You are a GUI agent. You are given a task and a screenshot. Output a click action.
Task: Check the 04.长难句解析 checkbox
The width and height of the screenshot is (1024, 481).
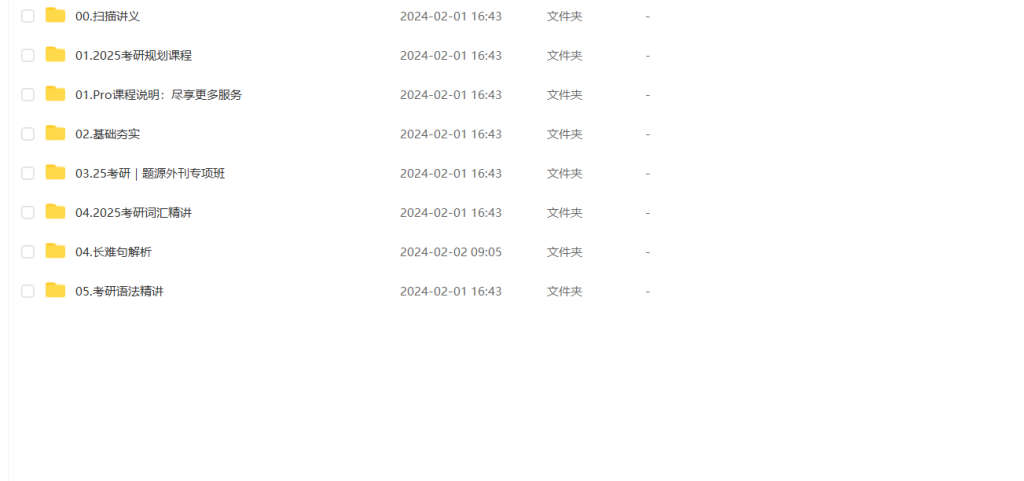tap(28, 252)
